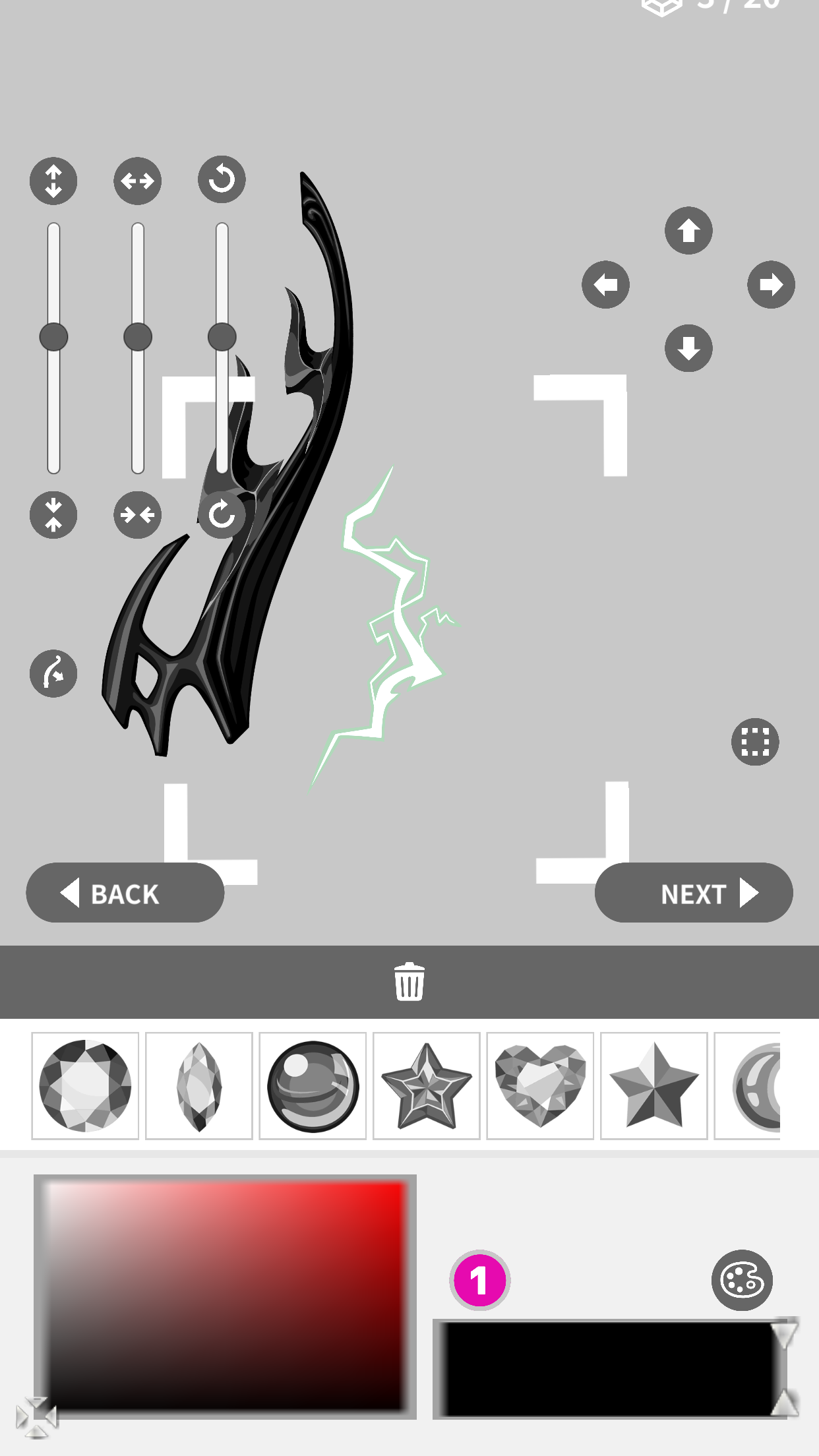The width and height of the screenshot is (819, 1456).
Task: Tap the NEXT button
Action: [x=694, y=894]
